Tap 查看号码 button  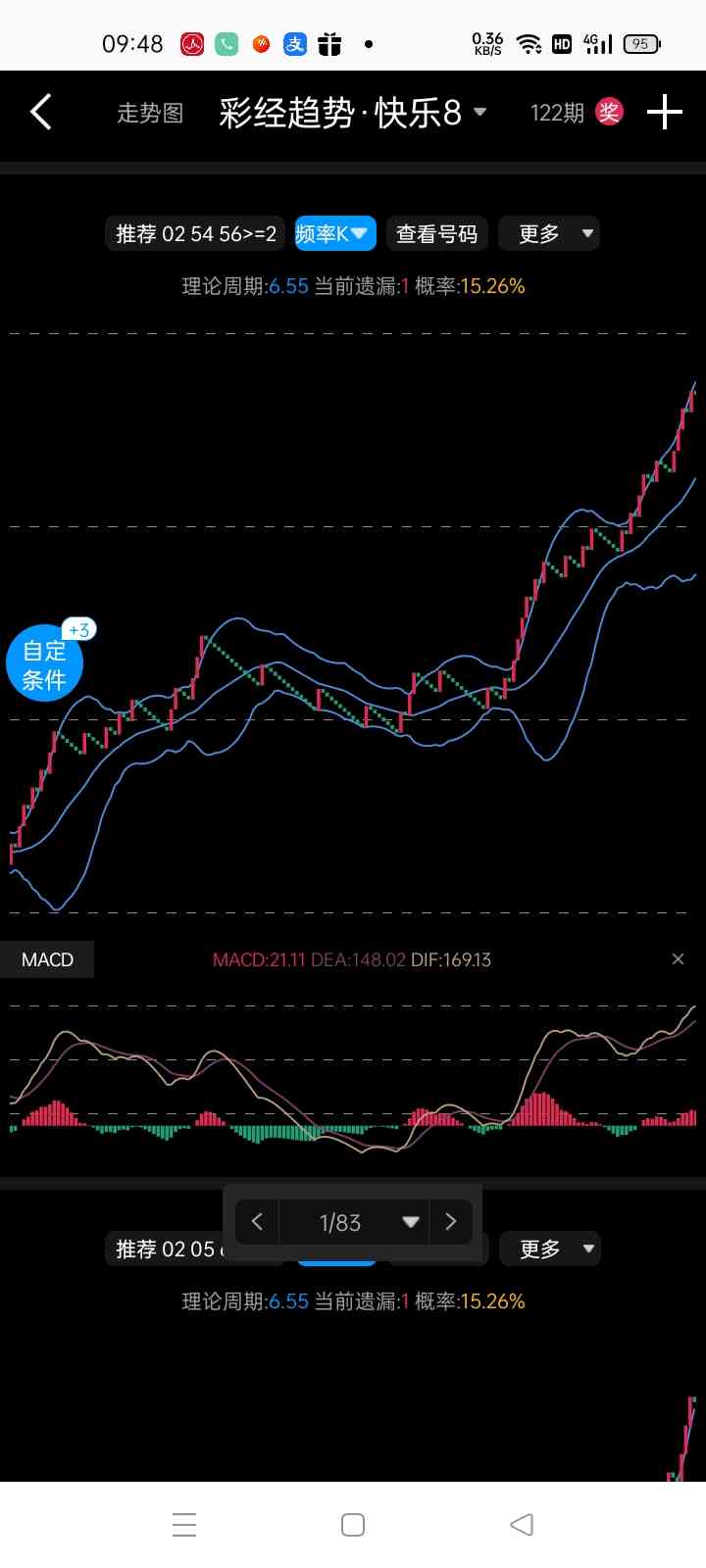437,233
